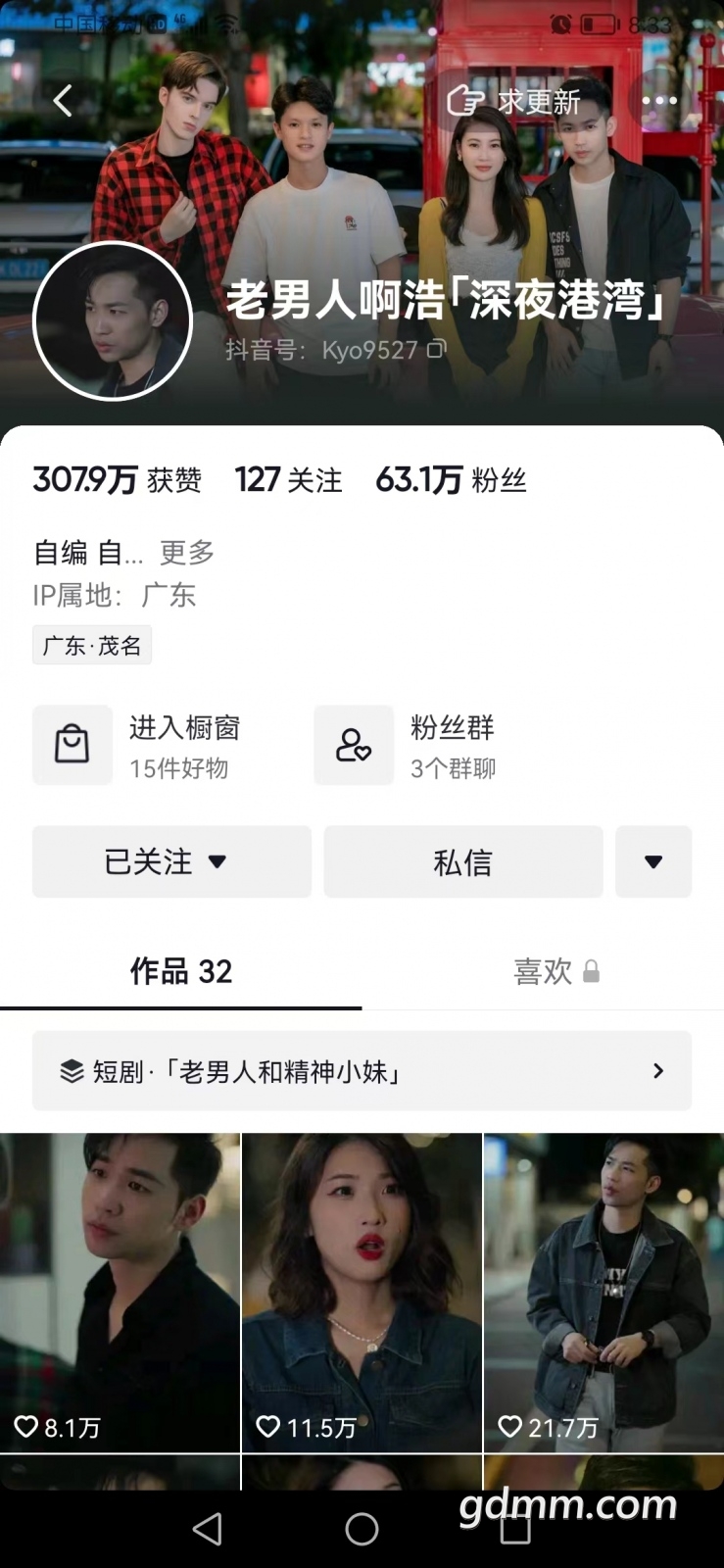Open the 127 关注 following list
This screenshot has height=1568, width=724.
point(289,479)
